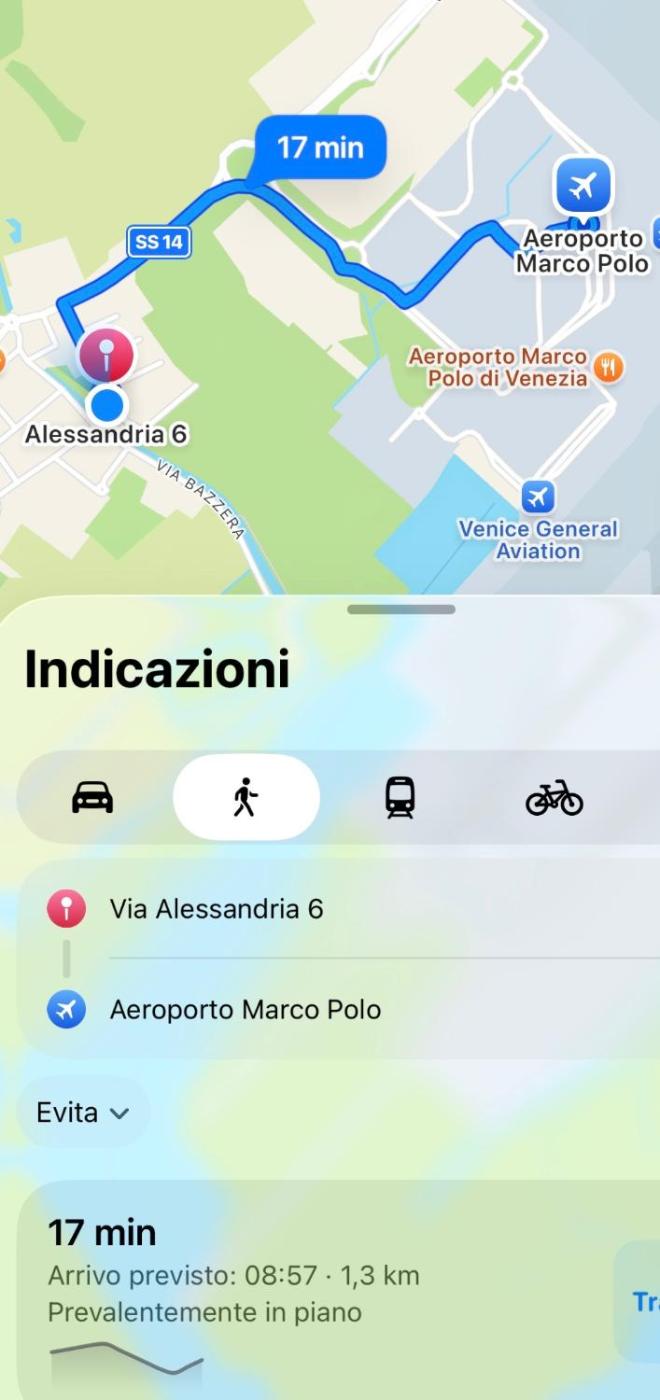Edit the starting point Via Alessandria 6
This screenshot has width=660, height=1400.
pyautogui.click(x=216, y=909)
